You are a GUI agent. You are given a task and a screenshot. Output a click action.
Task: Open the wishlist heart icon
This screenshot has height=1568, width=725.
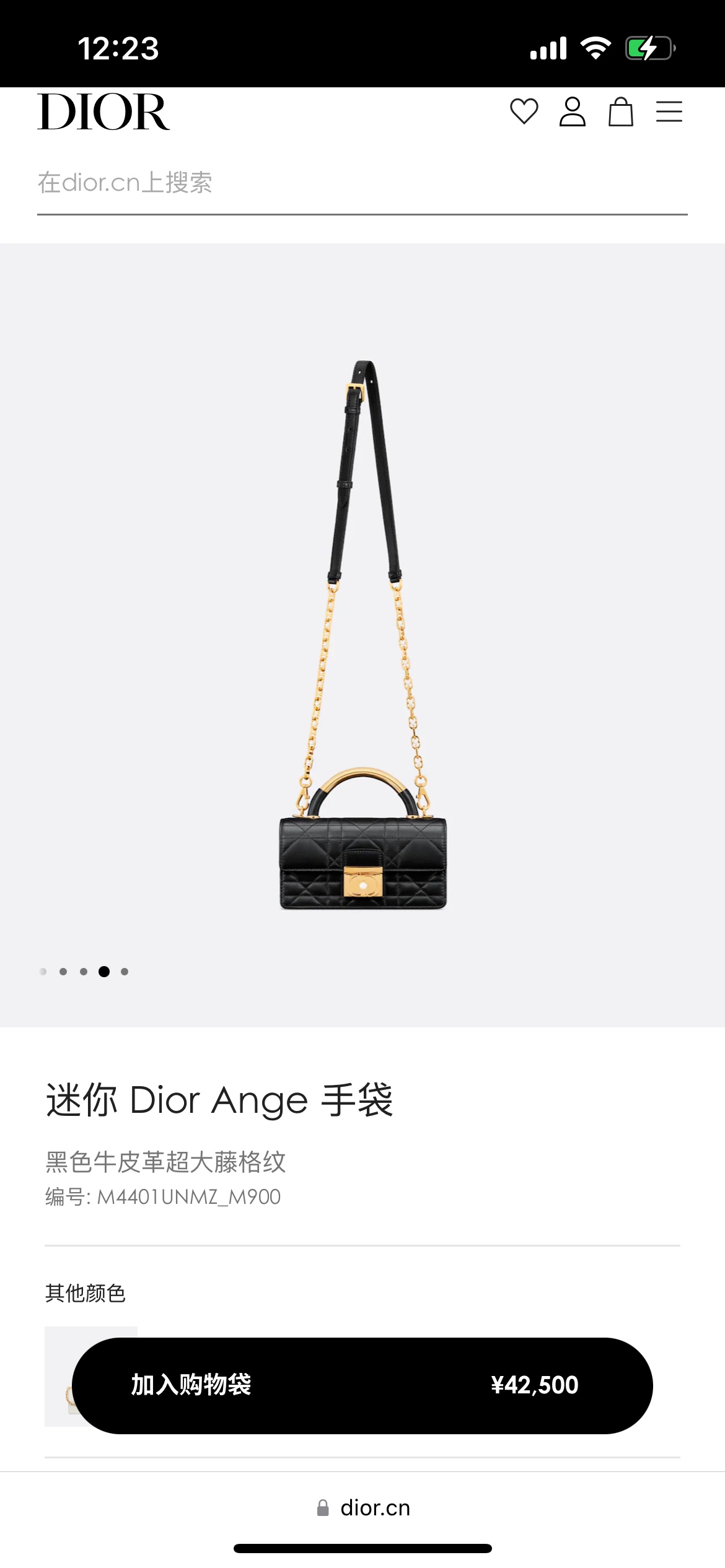(x=524, y=112)
